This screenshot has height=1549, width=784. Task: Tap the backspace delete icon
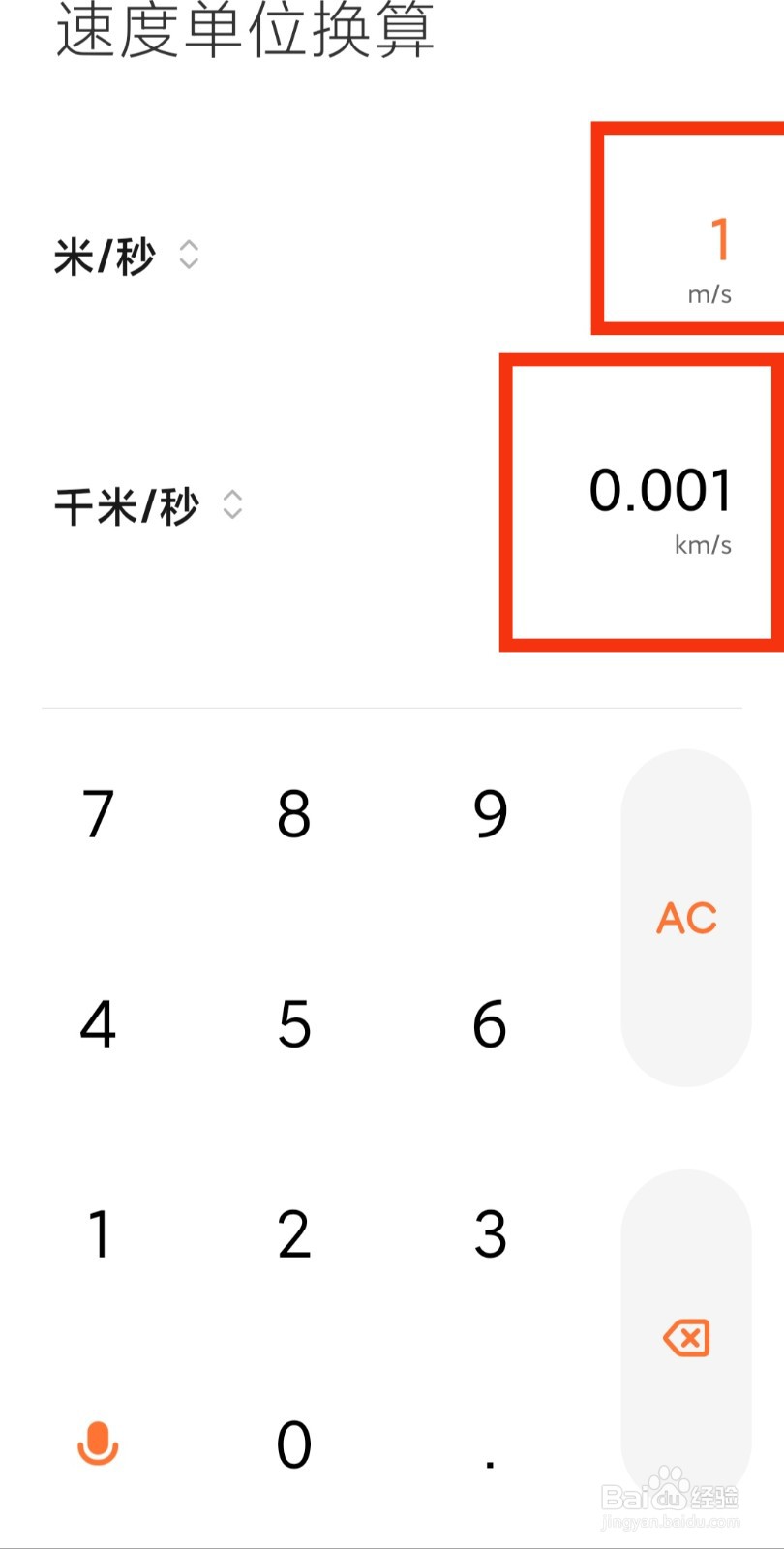[x=686, y=1337]
